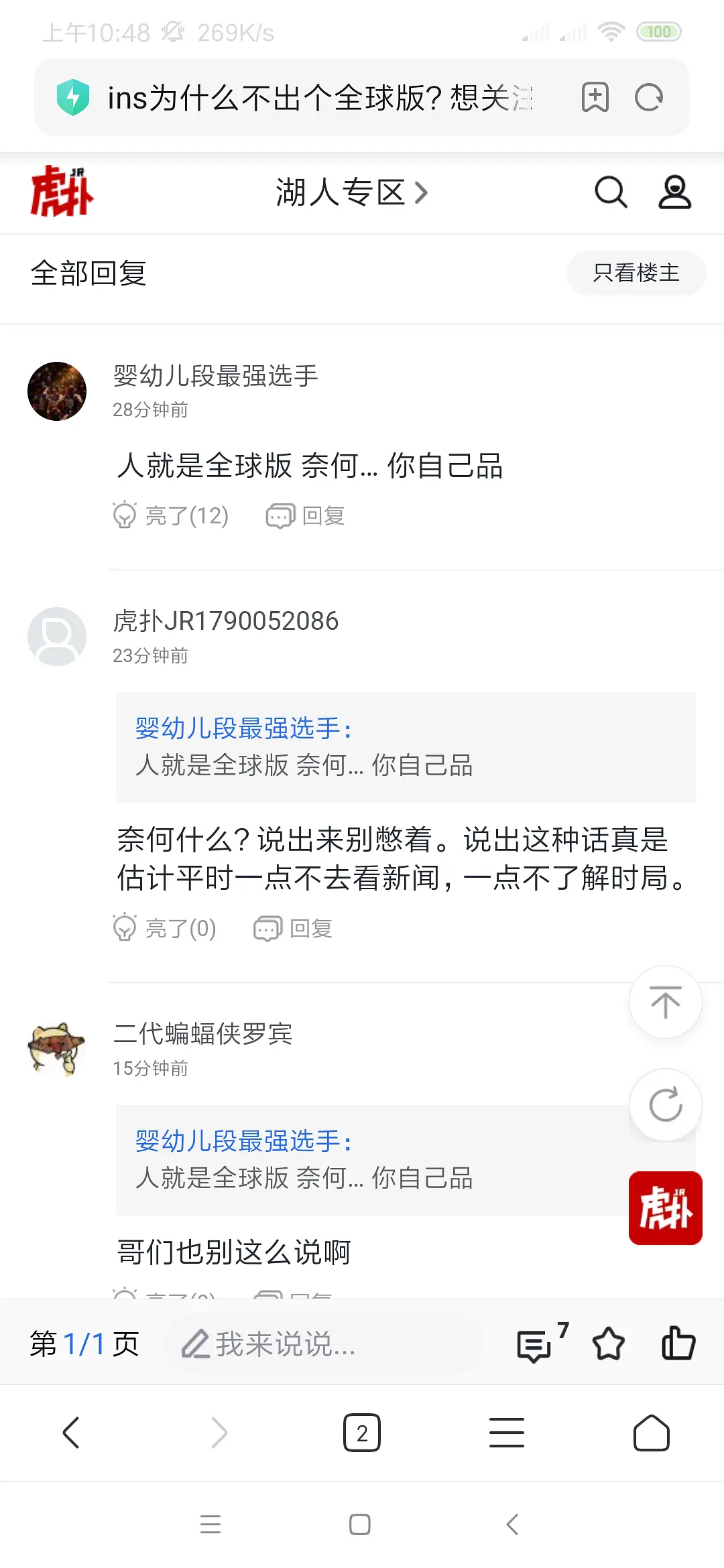Light up 婴幼儿段最强选手's comment 亮了(12)
Viewport: 724px width, 1568px height.
(172, 515)
